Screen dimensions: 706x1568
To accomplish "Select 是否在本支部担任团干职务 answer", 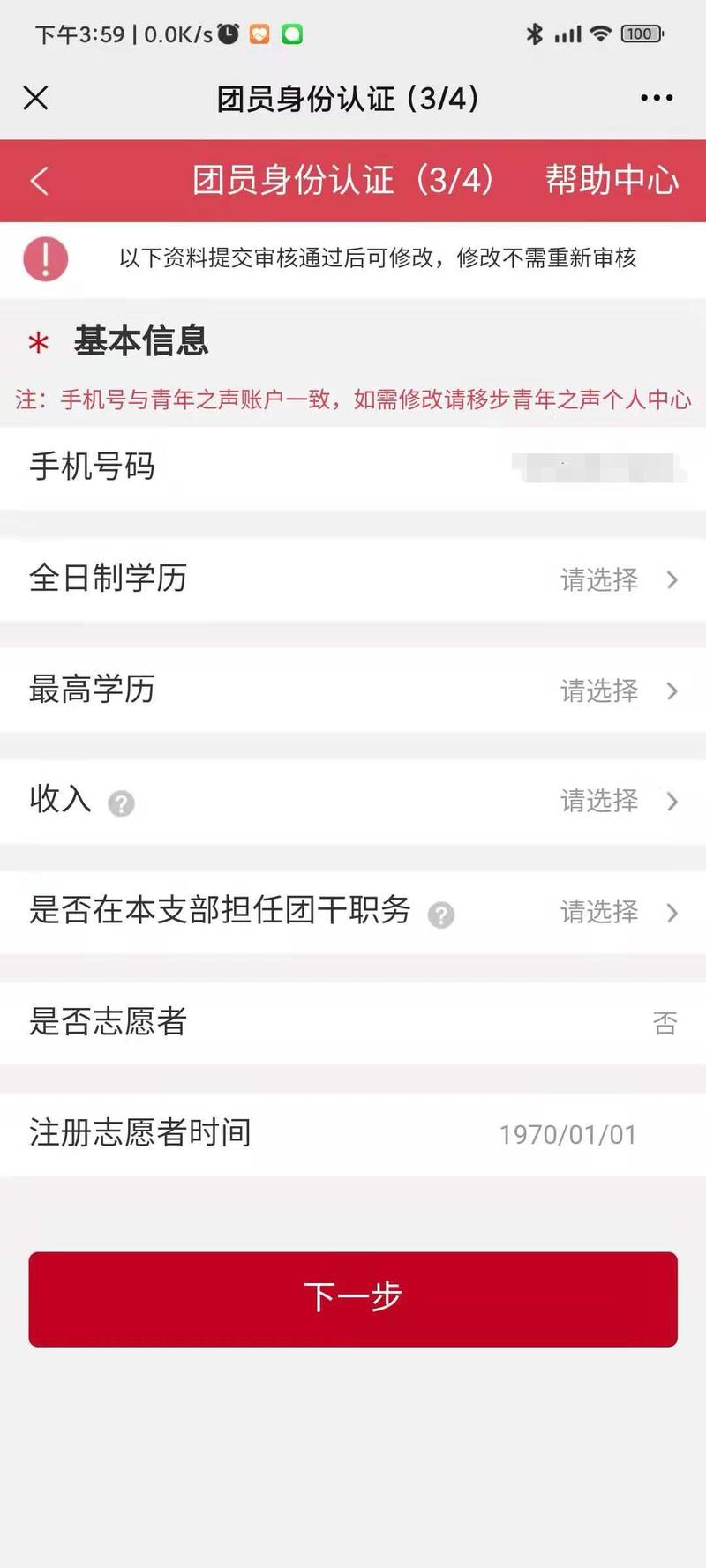I will (618, 912).
